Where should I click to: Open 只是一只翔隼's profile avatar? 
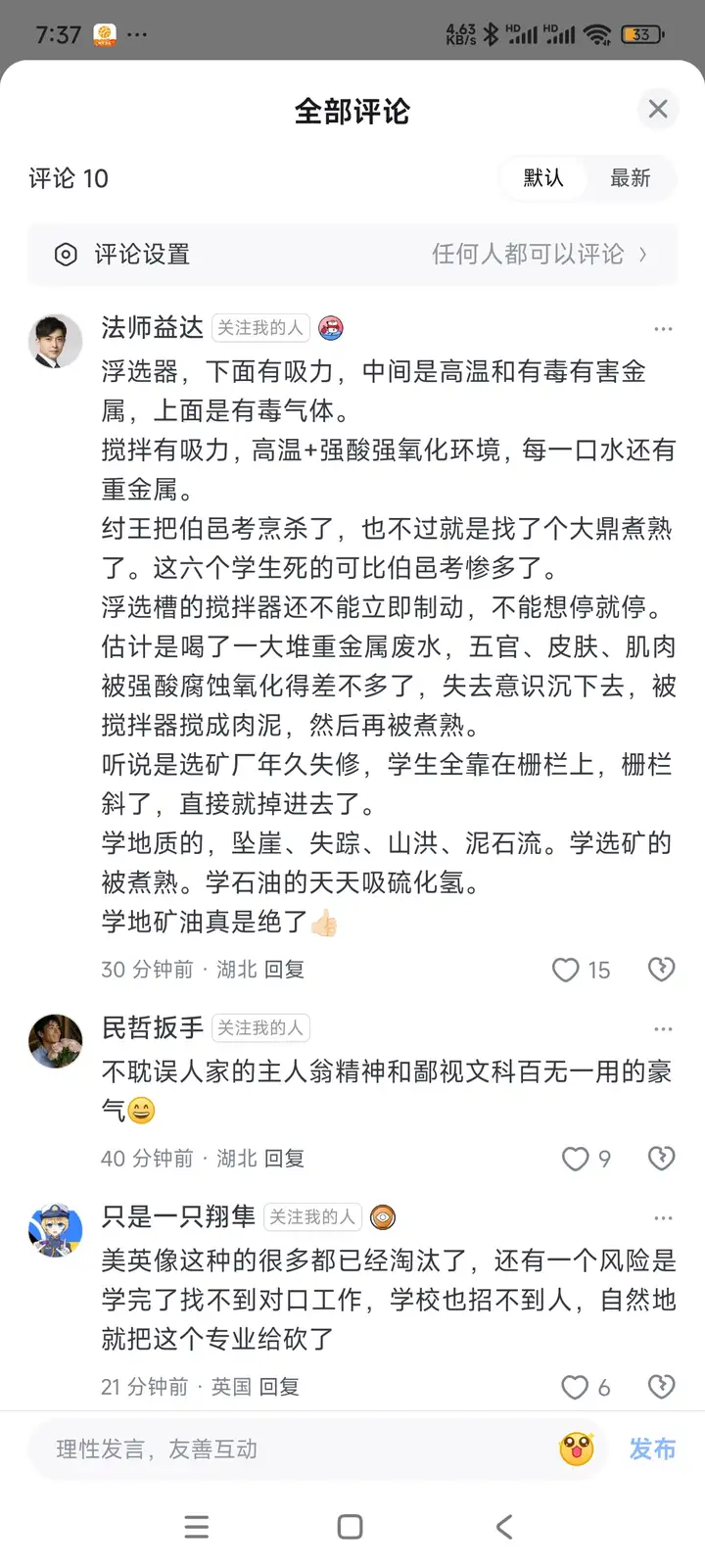pos(56,1229)
